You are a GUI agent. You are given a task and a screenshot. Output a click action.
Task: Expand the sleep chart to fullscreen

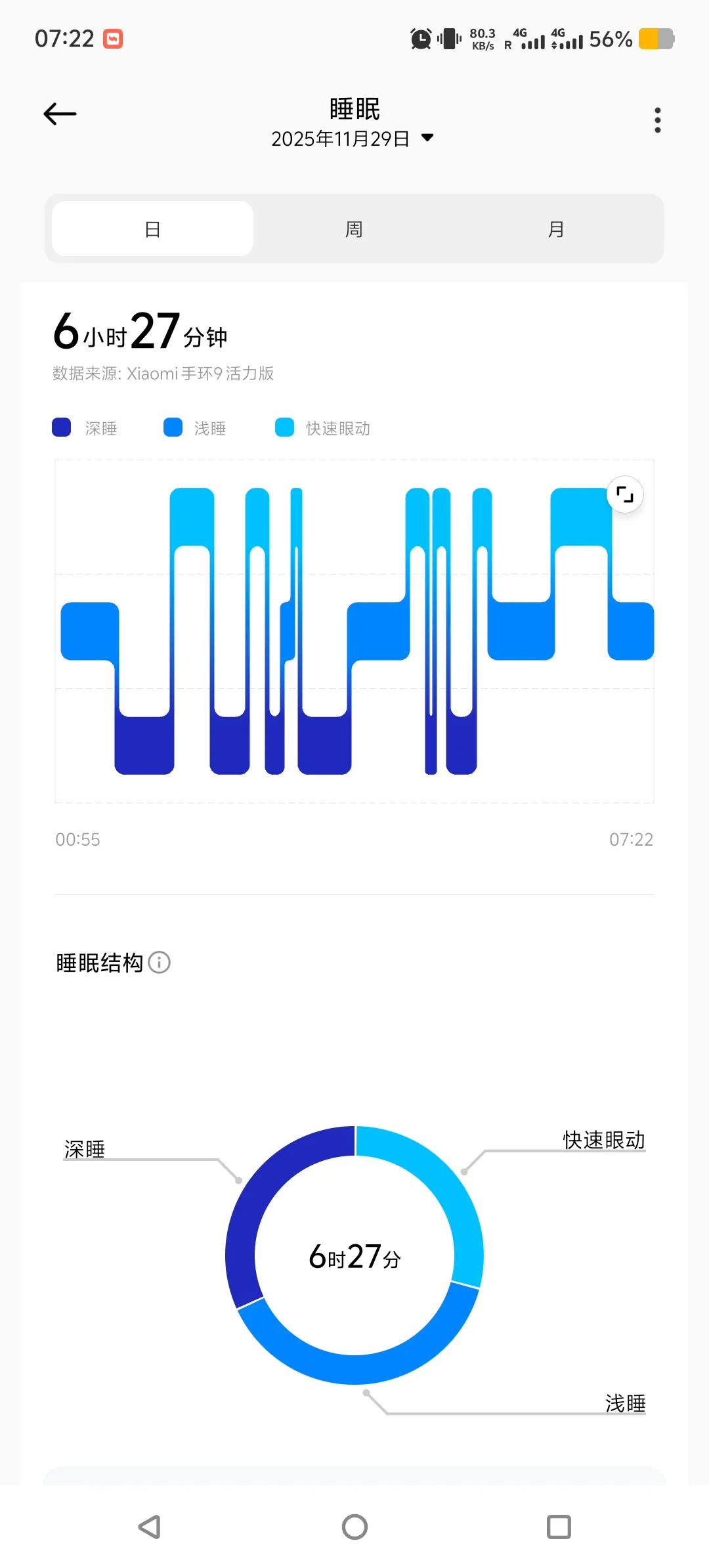click(625, 494)
